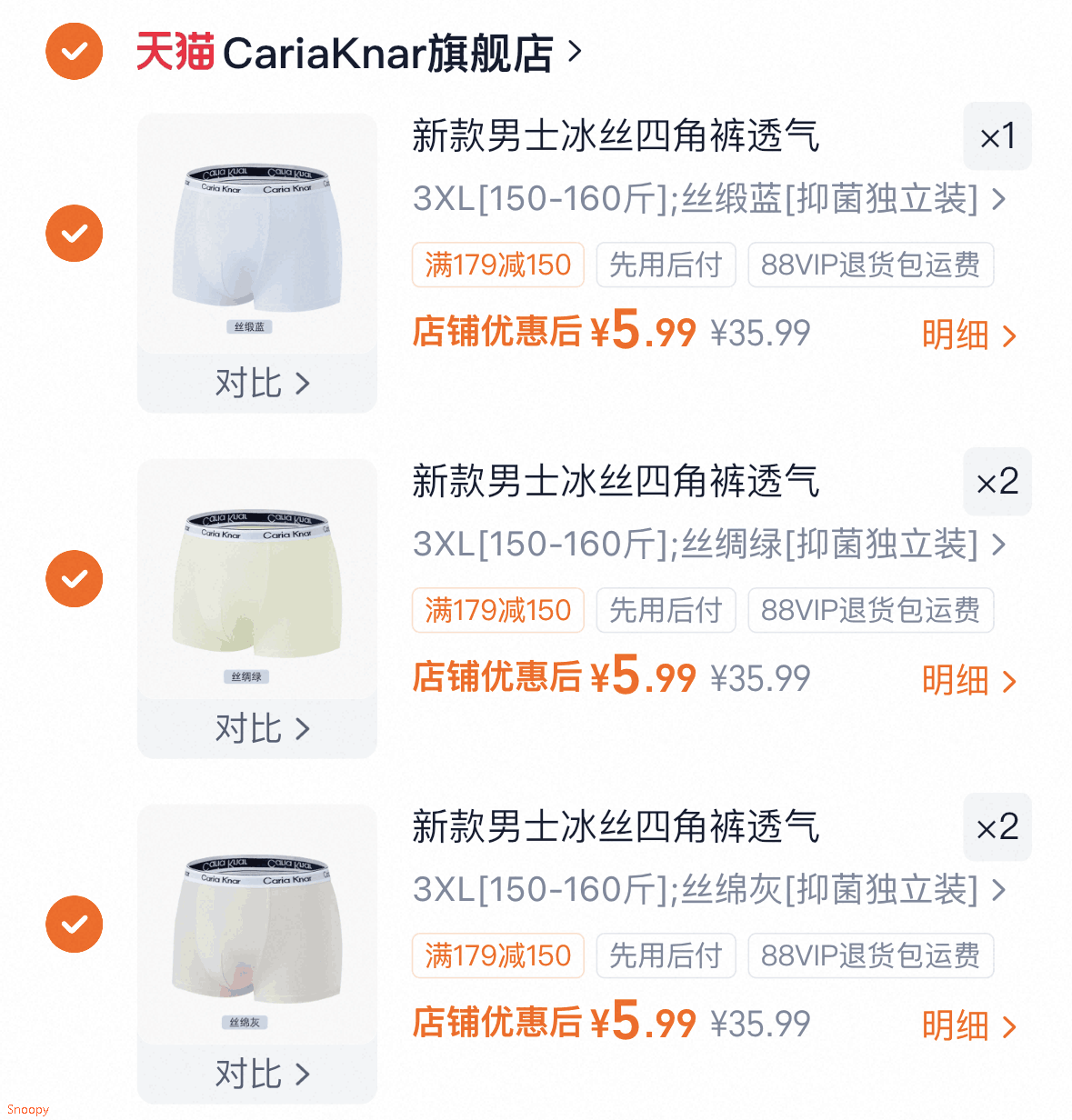Open the CariaKnar旗舰店 store page

[x=359, y=53]
